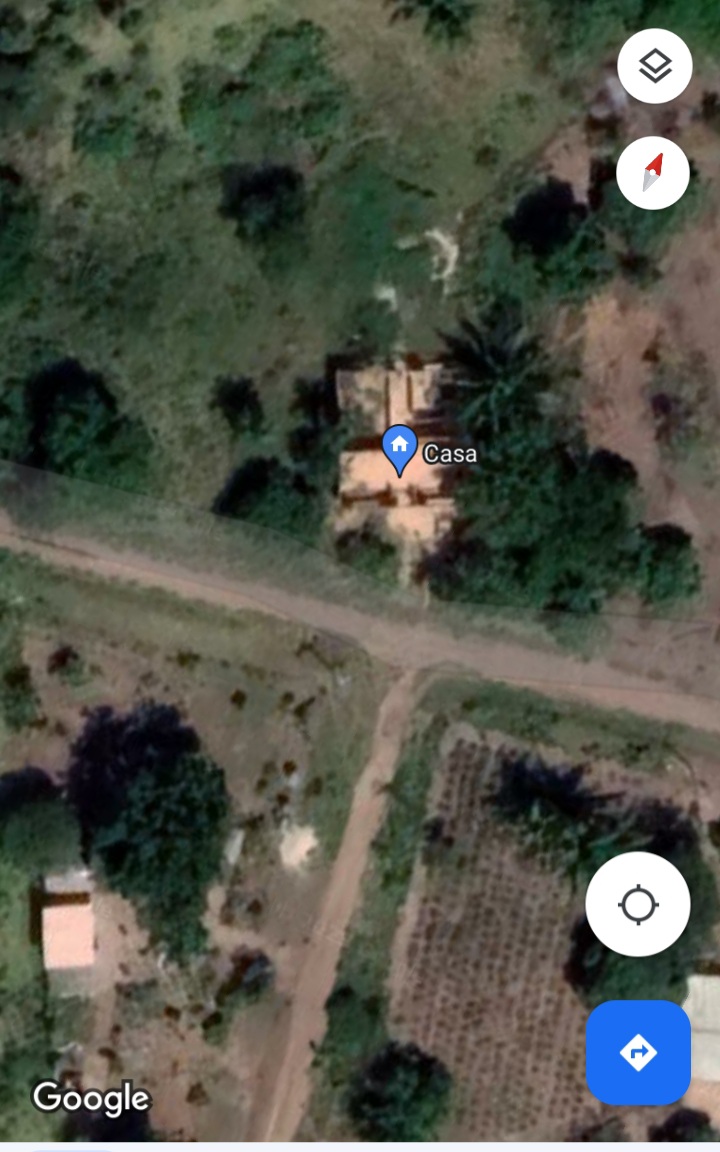This screenshot has width=720, height=1152.
Task: Center map on my current location
Action: tap(638, 904)
